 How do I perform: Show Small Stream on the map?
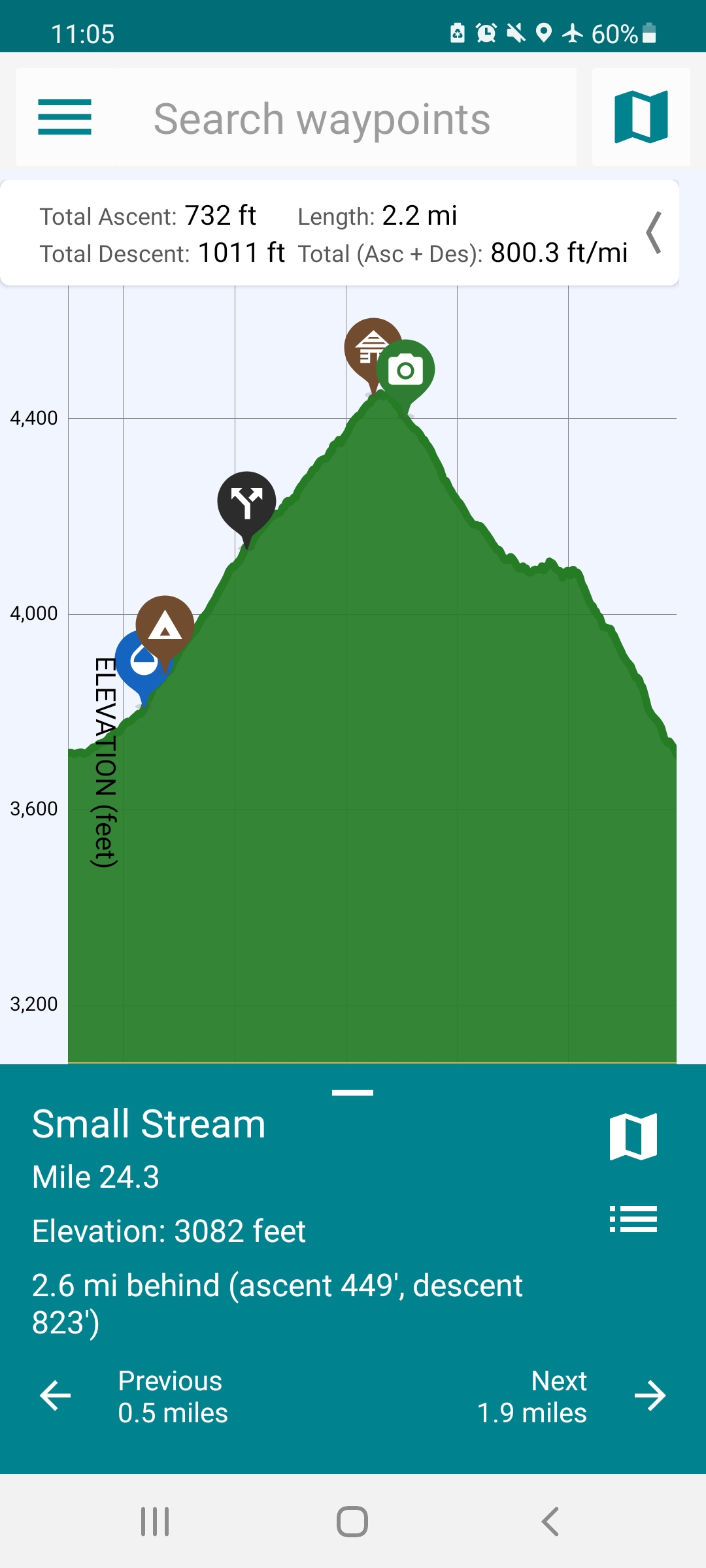pyautogui.click(x=633, y=1137)
